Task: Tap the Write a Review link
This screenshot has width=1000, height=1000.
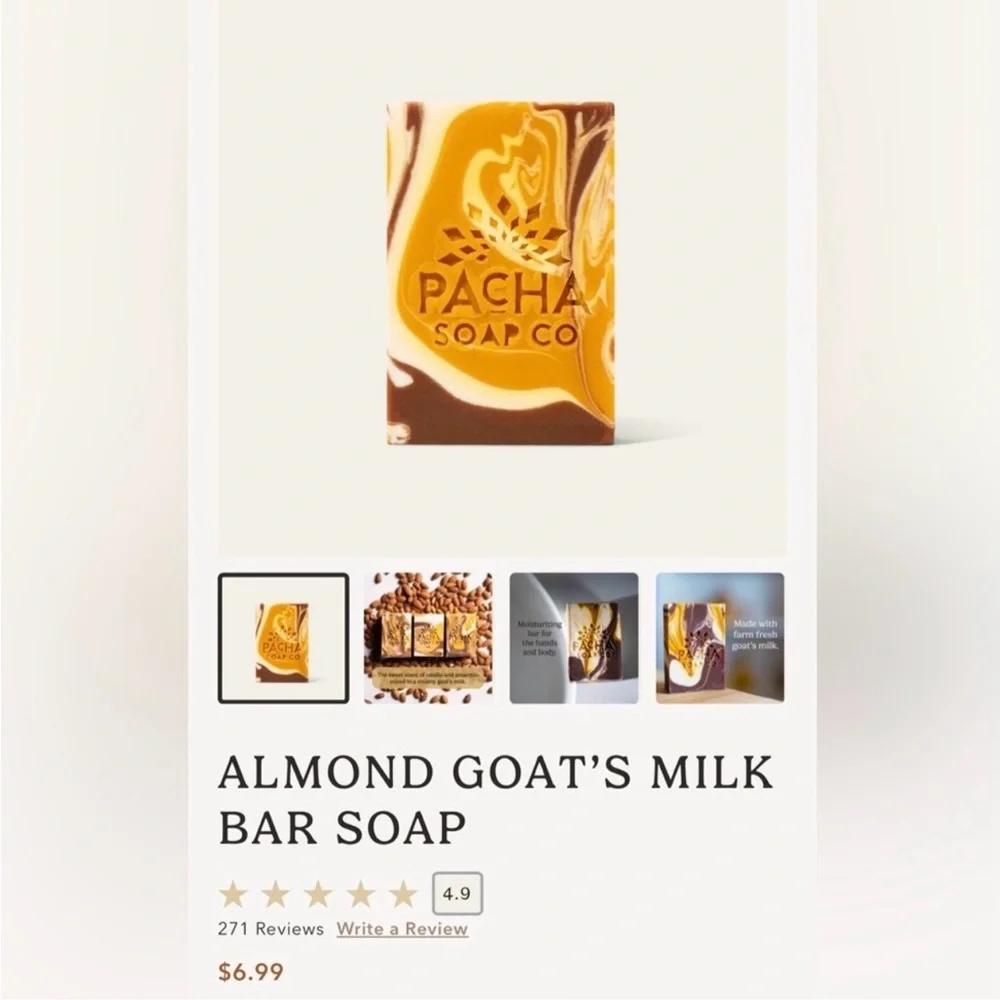Action: tap(402, 929)
